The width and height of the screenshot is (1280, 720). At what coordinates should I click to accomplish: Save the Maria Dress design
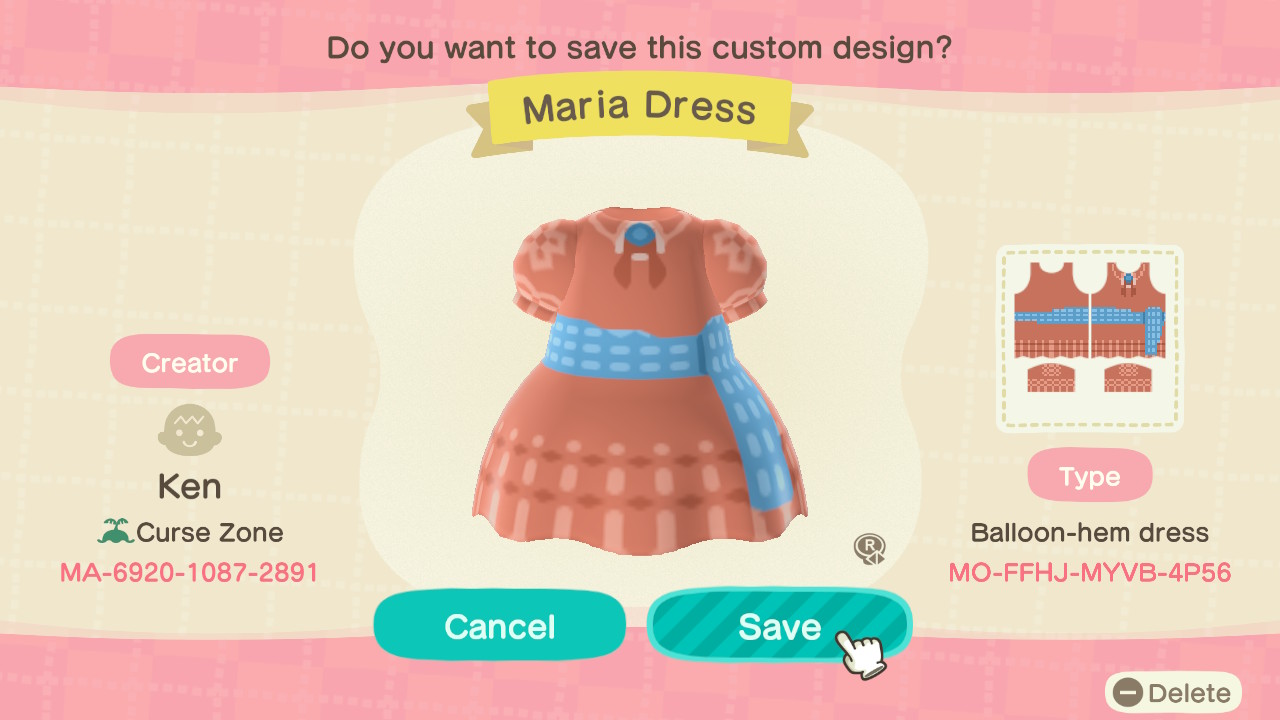pos(778,626)
